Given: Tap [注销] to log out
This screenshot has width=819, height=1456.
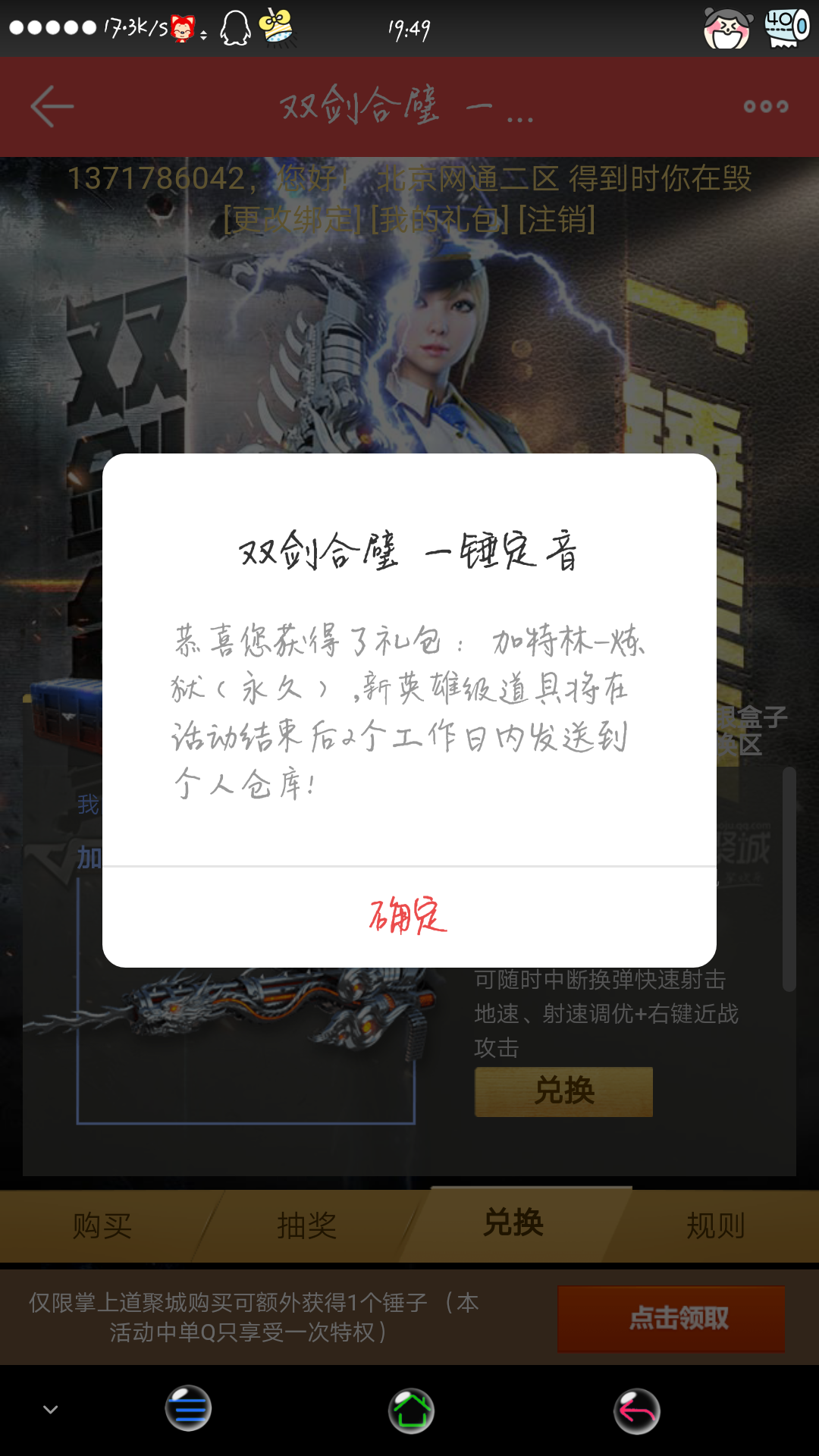Looking at the screenshot, I should [557, 220].
